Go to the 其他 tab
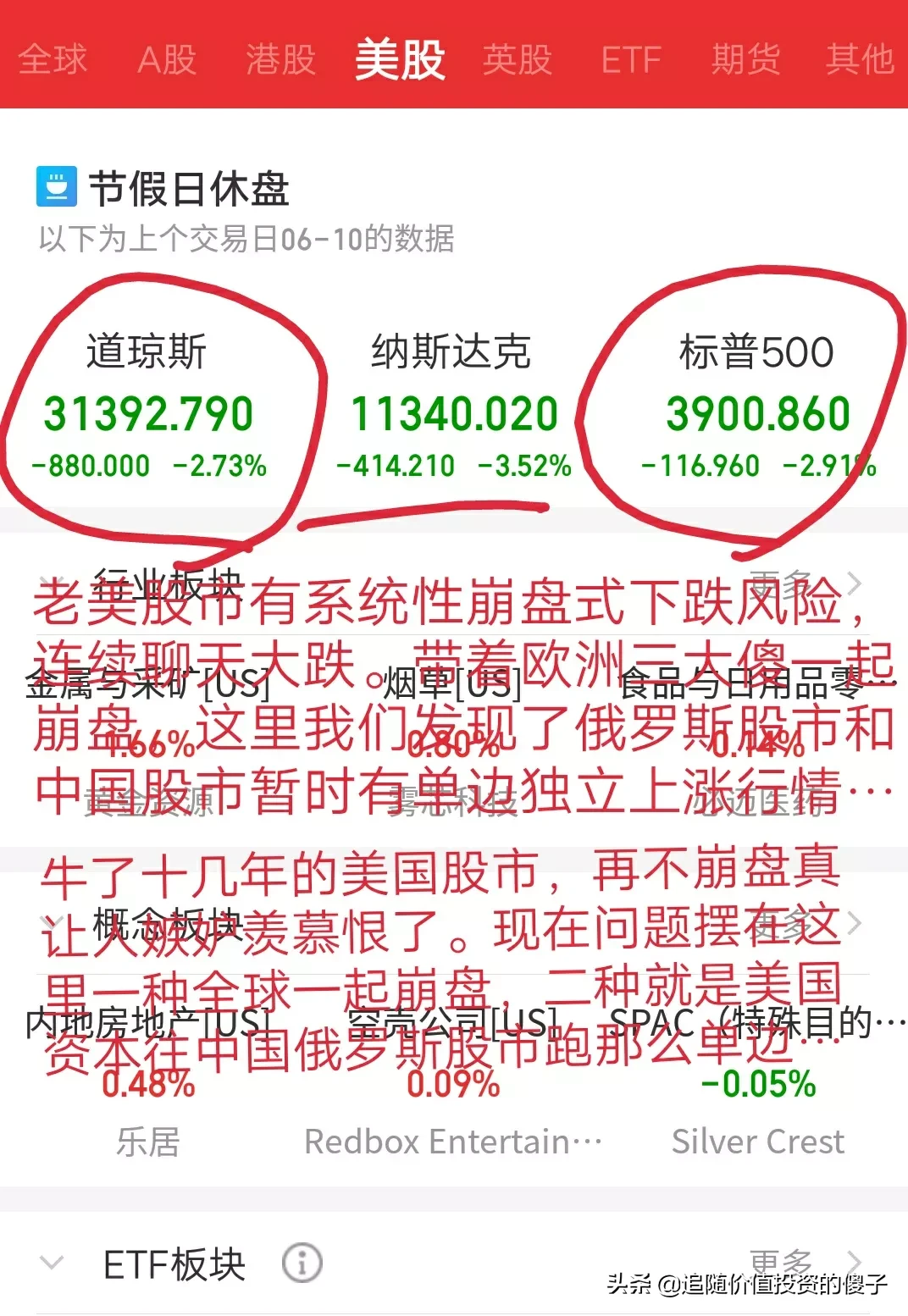Image resolution: width=908 pixels, height=1316 pixels. point(859,59)
